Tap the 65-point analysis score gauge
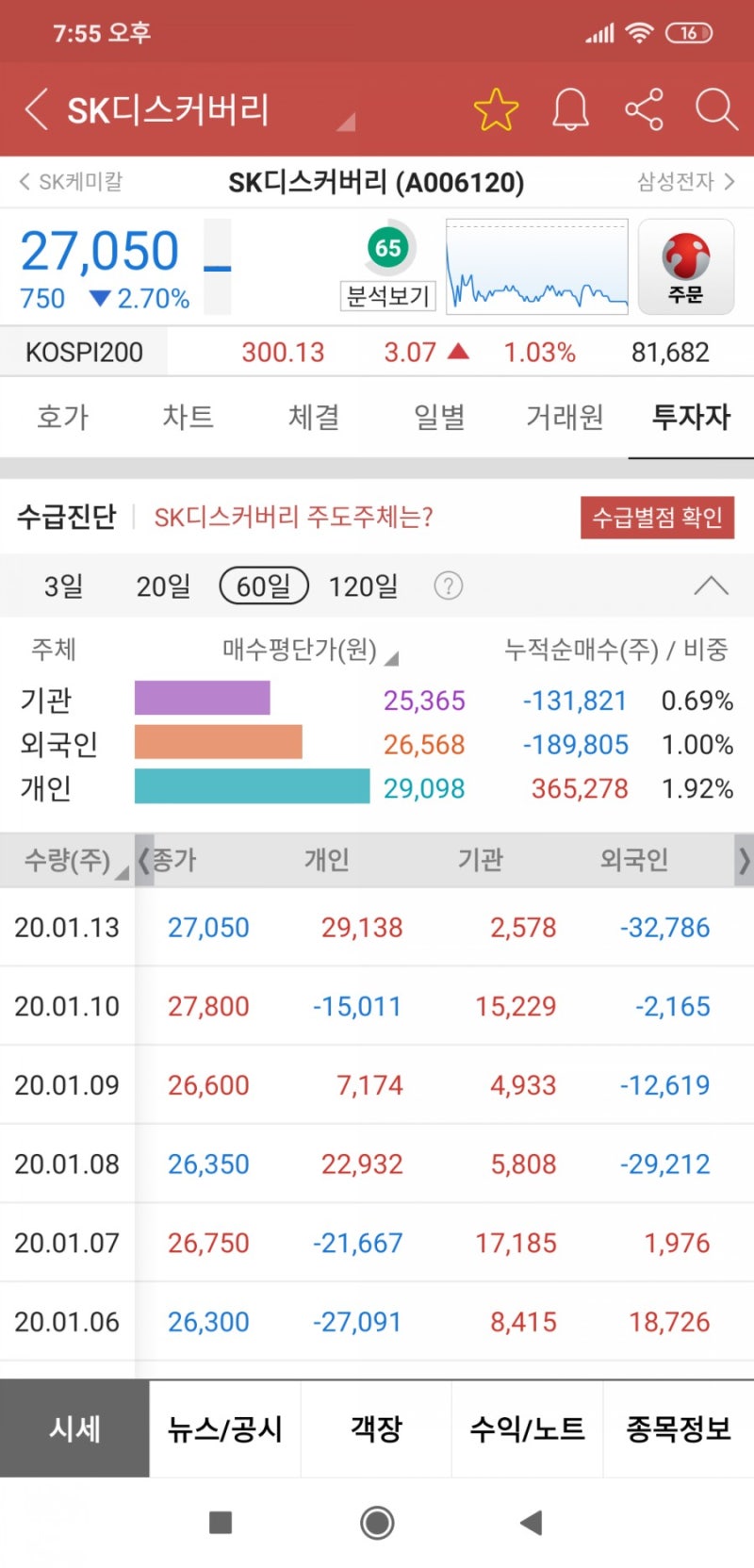 tap(387, 246)
